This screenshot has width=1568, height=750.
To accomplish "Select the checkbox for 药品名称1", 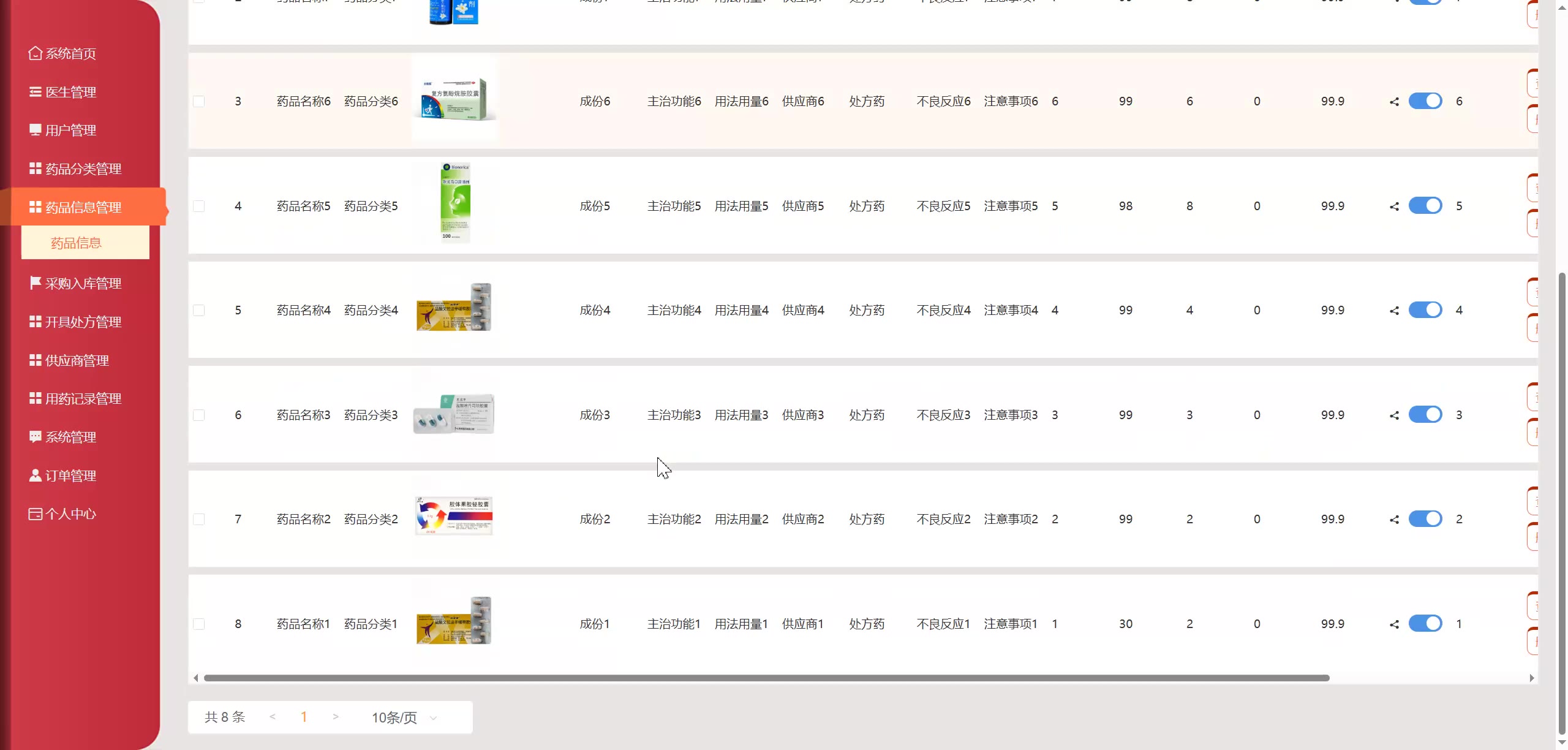I will coord(199,624).
